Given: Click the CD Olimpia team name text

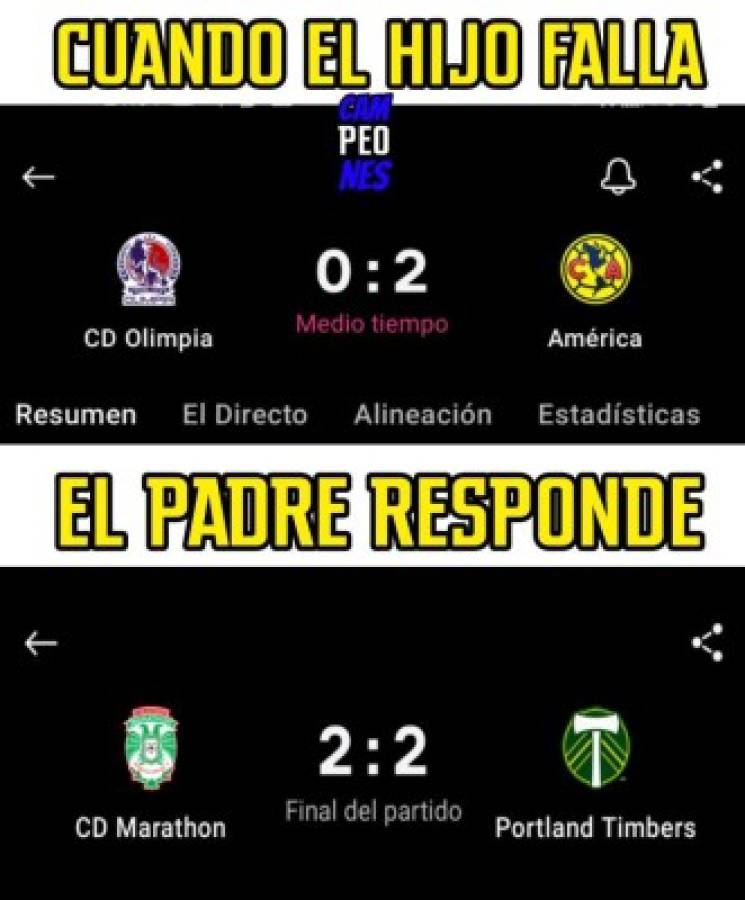Looking at the screenshot, I should 148,337.
